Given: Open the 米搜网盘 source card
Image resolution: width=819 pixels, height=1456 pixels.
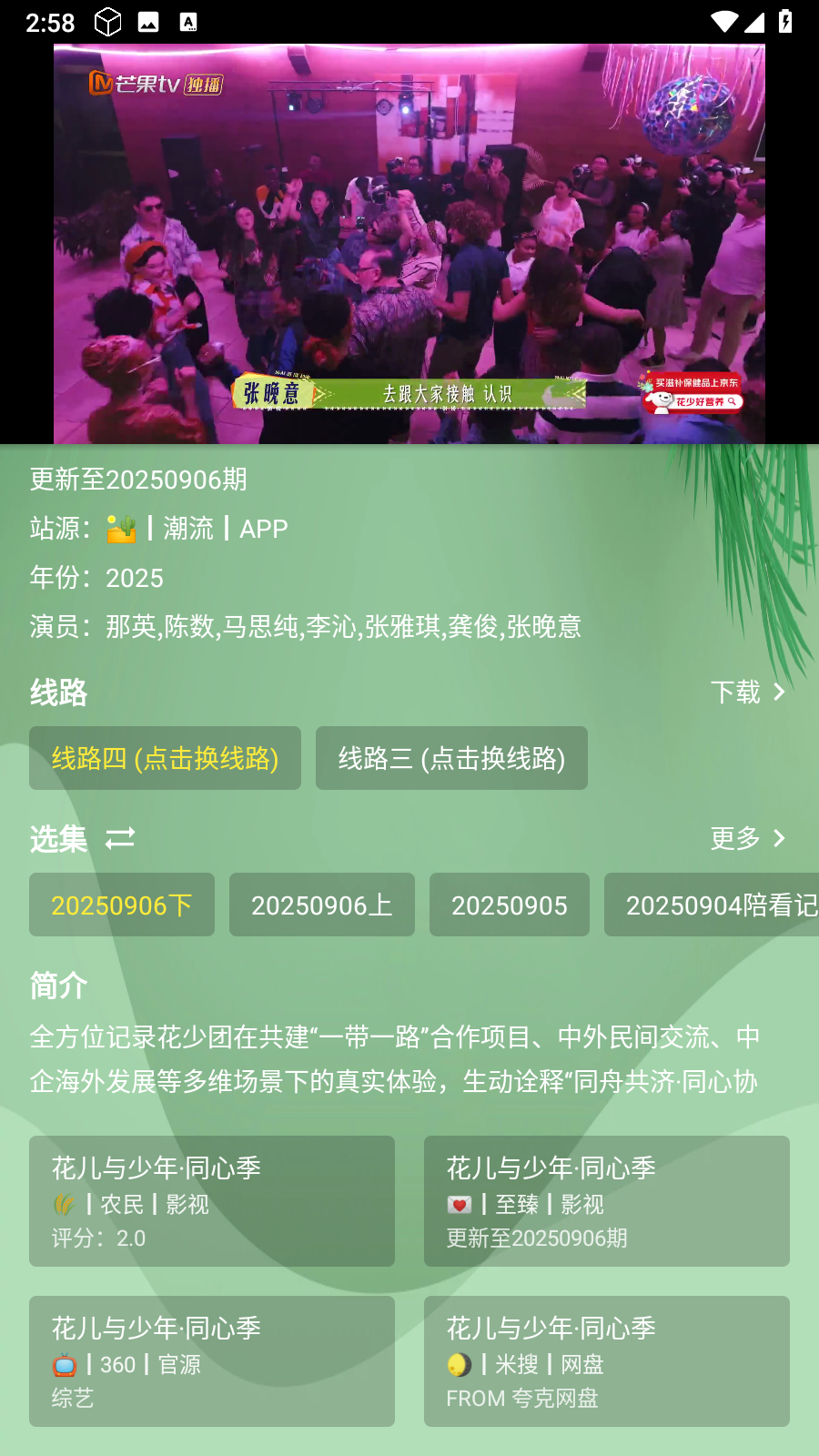Looking at the screenshot, I should tap(607, 1361).
